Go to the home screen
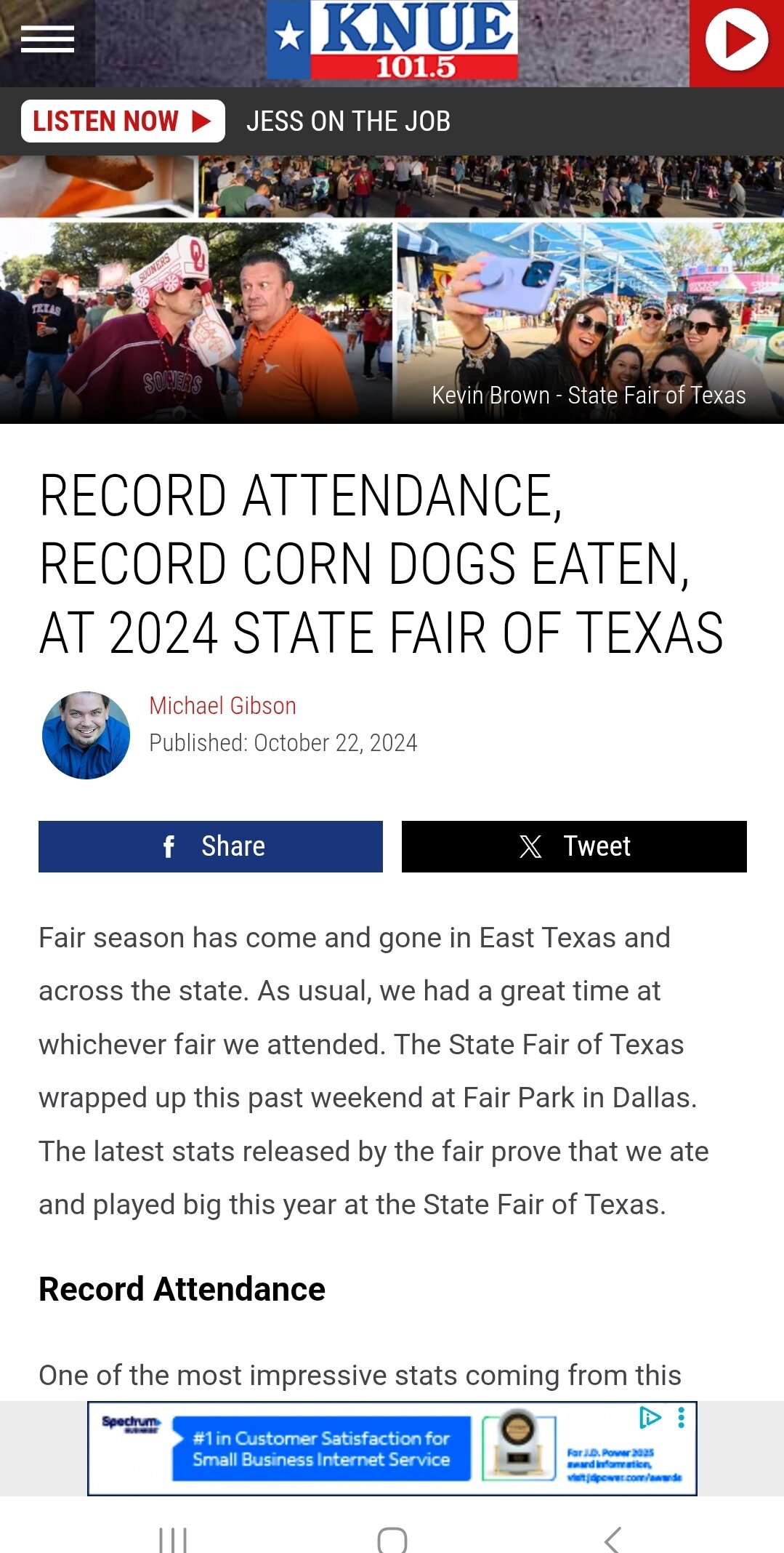 [392, 1539]
